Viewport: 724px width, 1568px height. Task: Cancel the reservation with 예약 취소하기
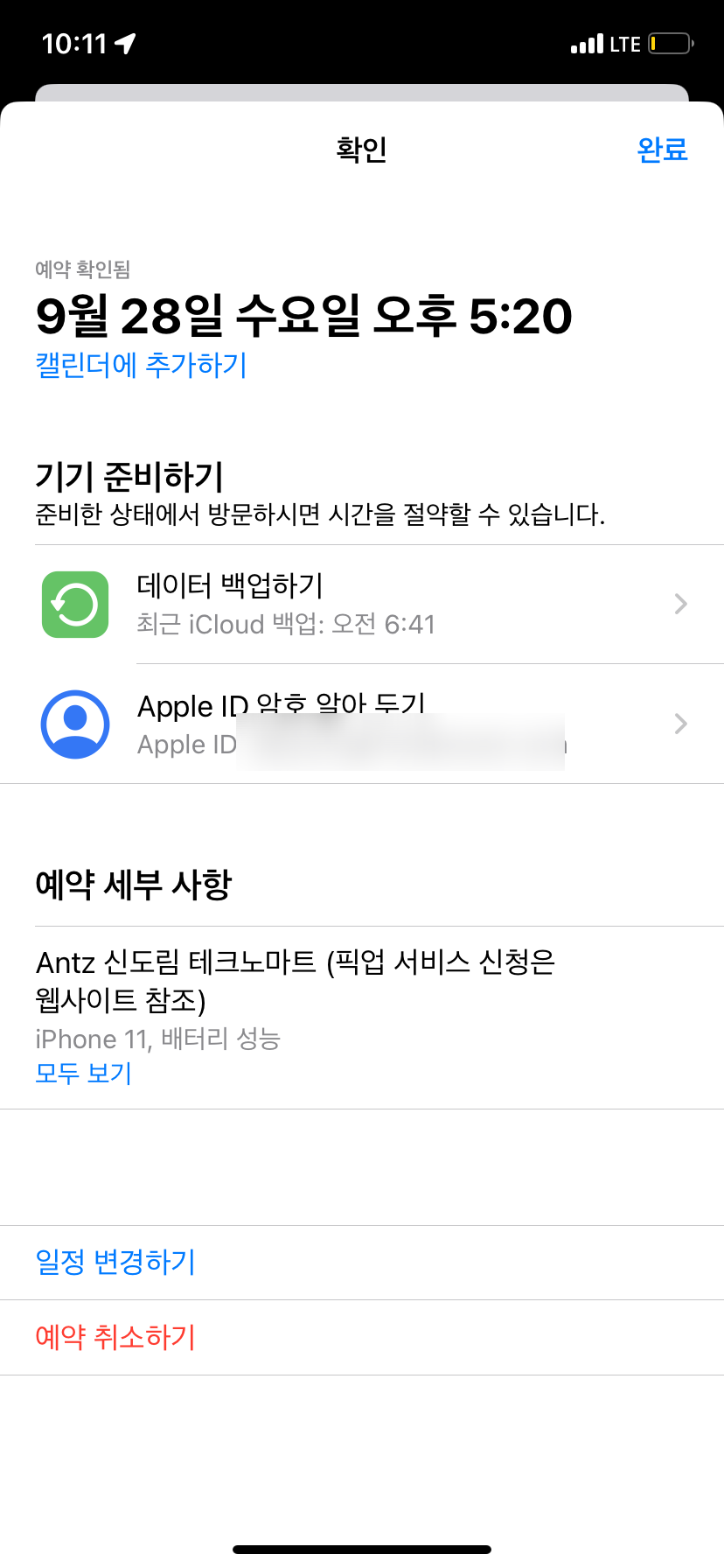coord(115,1337)
